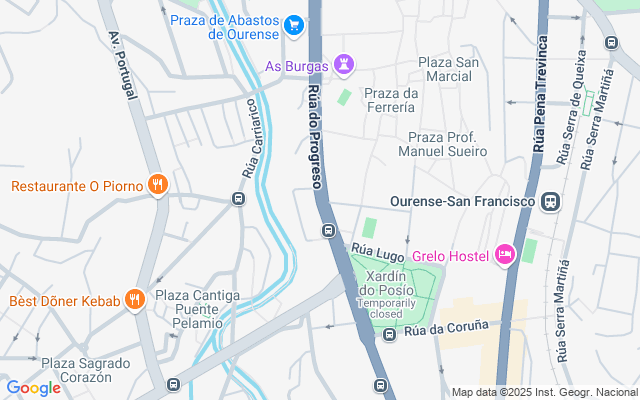Open the Google logo link
This screenshot has height=400, width=640.
pos(33,388)
